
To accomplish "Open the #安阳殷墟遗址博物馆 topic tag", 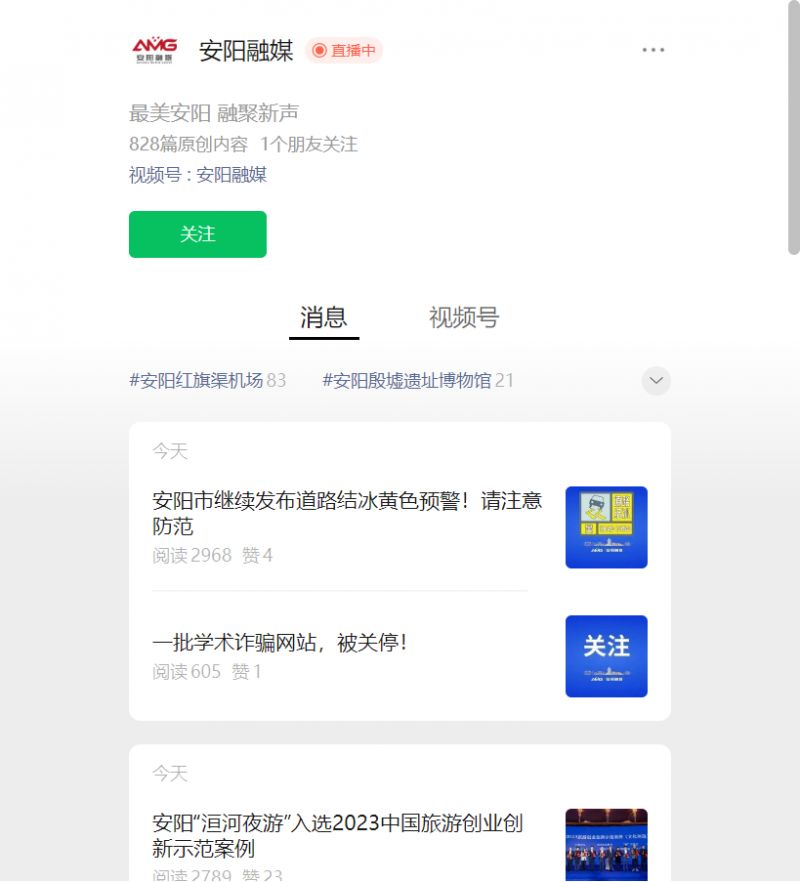I will (417, 381).
